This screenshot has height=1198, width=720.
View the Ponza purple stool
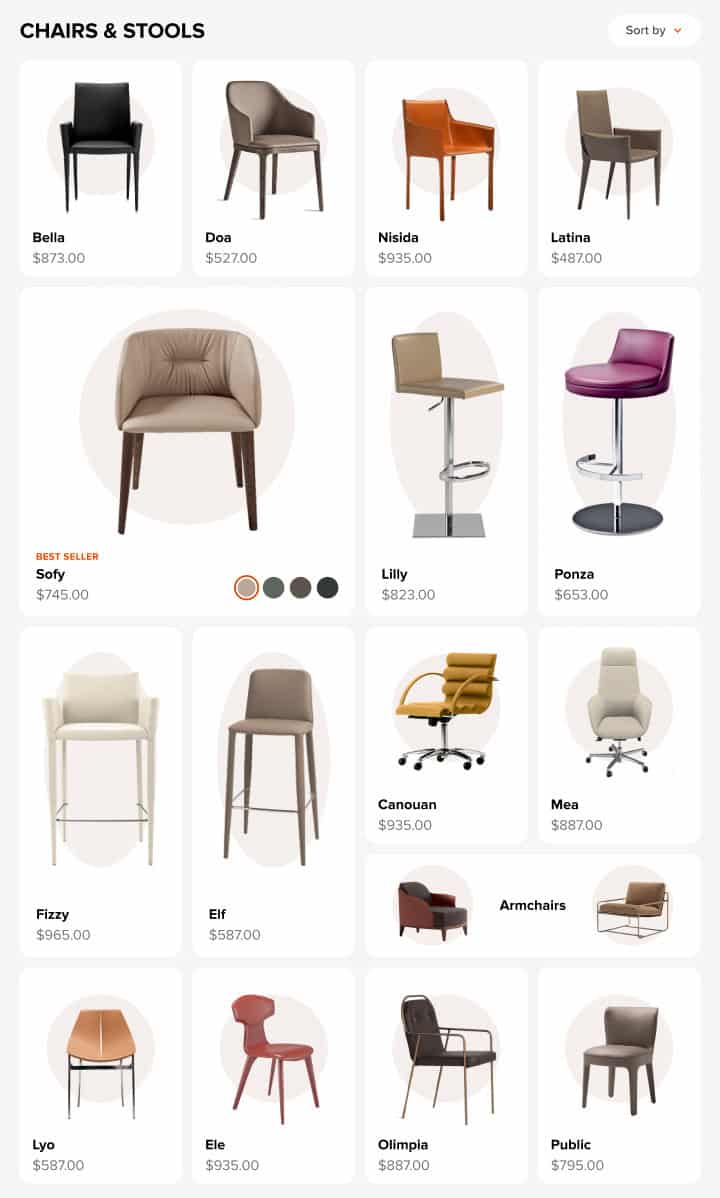[619, 450]
